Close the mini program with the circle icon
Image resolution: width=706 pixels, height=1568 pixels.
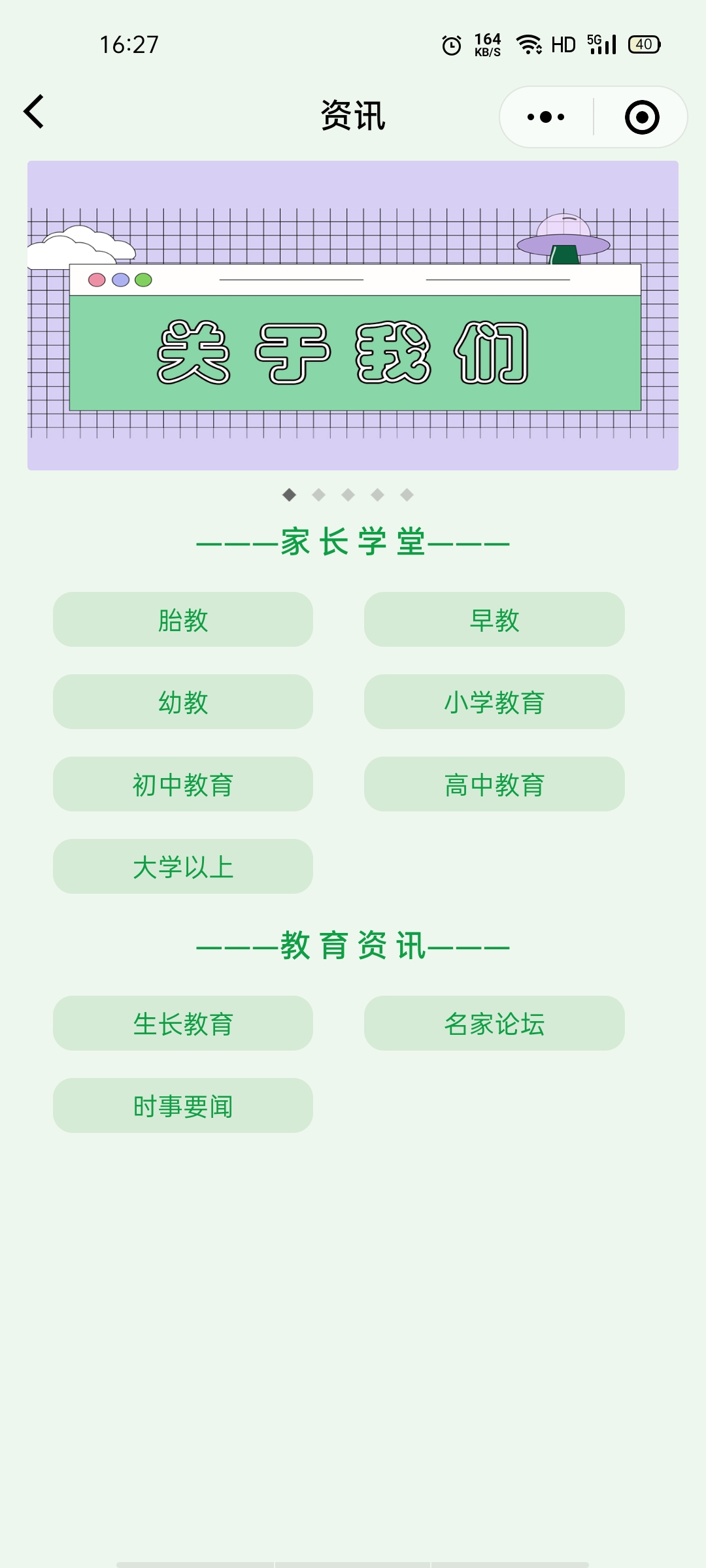(x=642, y=117)
